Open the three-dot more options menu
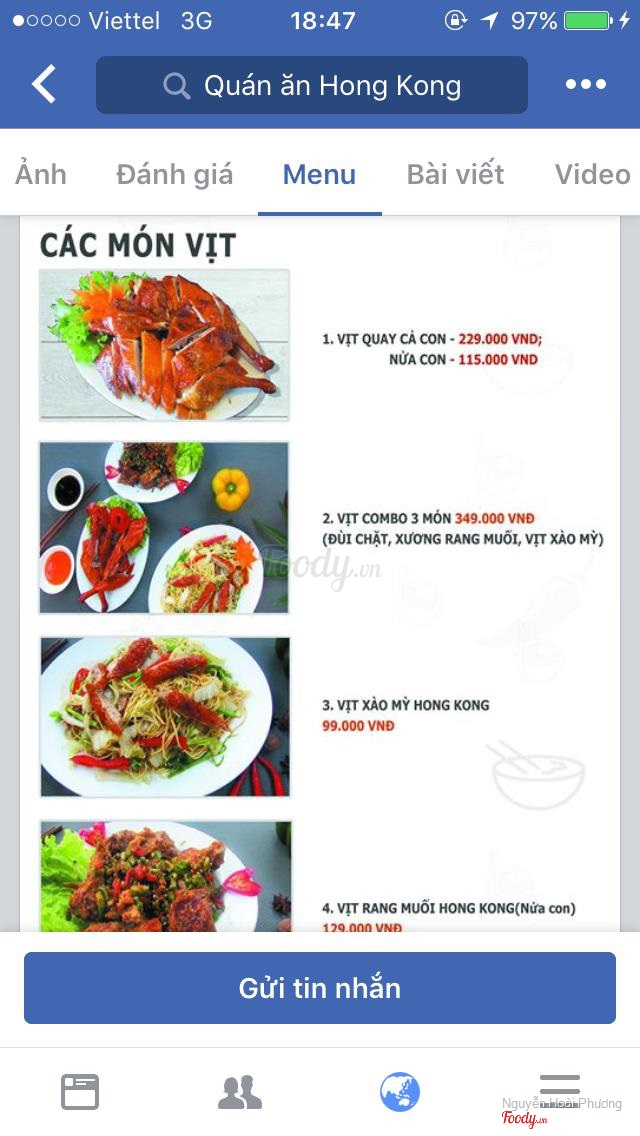 coord(585,85)
